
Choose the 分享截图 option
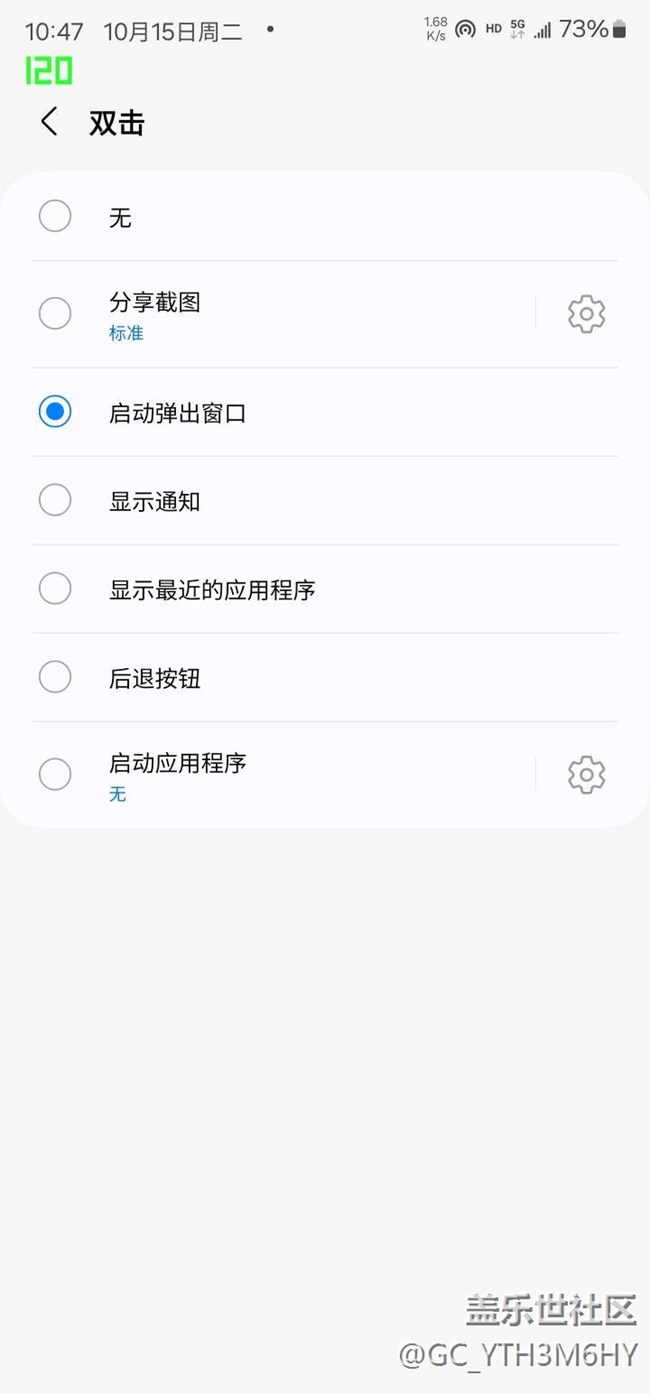click(268, 314)
